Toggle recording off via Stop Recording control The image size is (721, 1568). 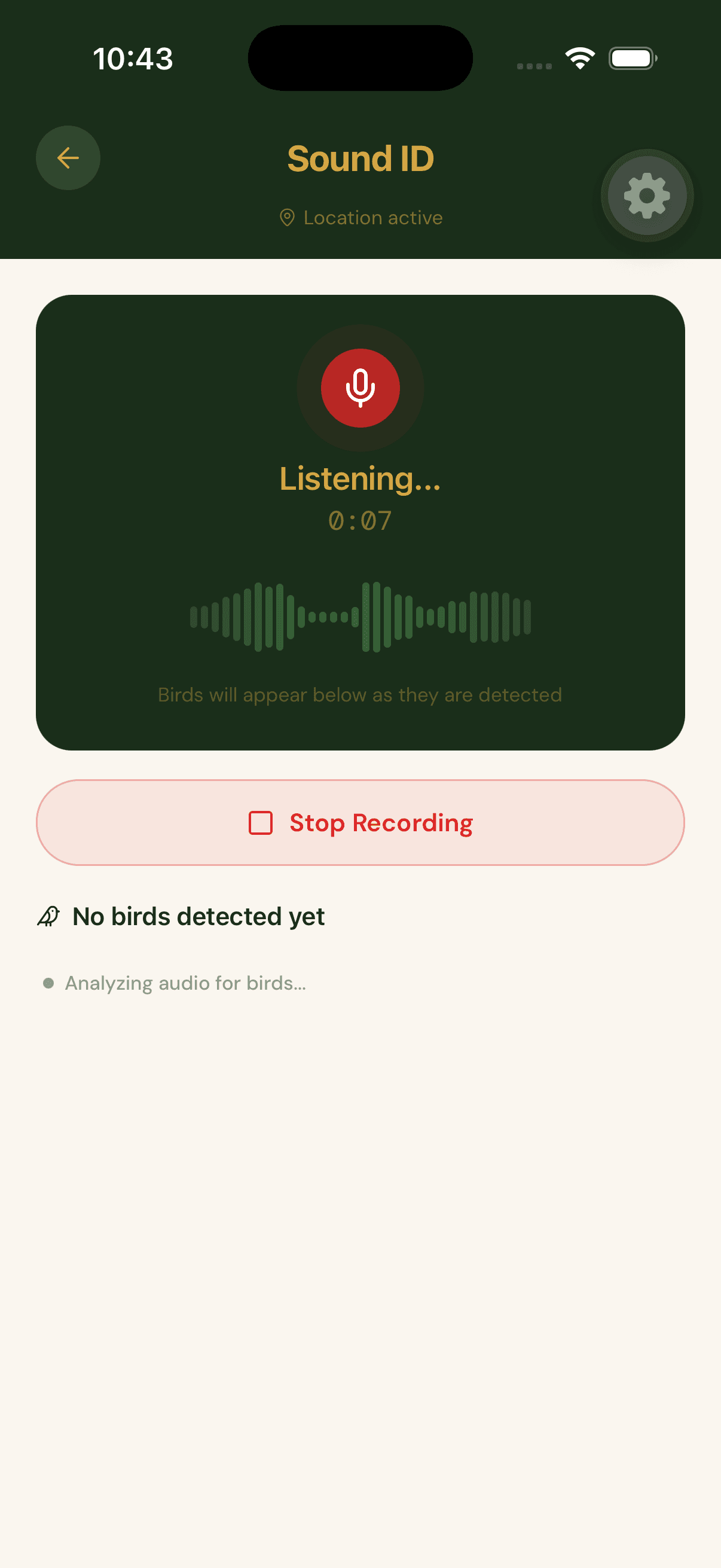[361, 823]
